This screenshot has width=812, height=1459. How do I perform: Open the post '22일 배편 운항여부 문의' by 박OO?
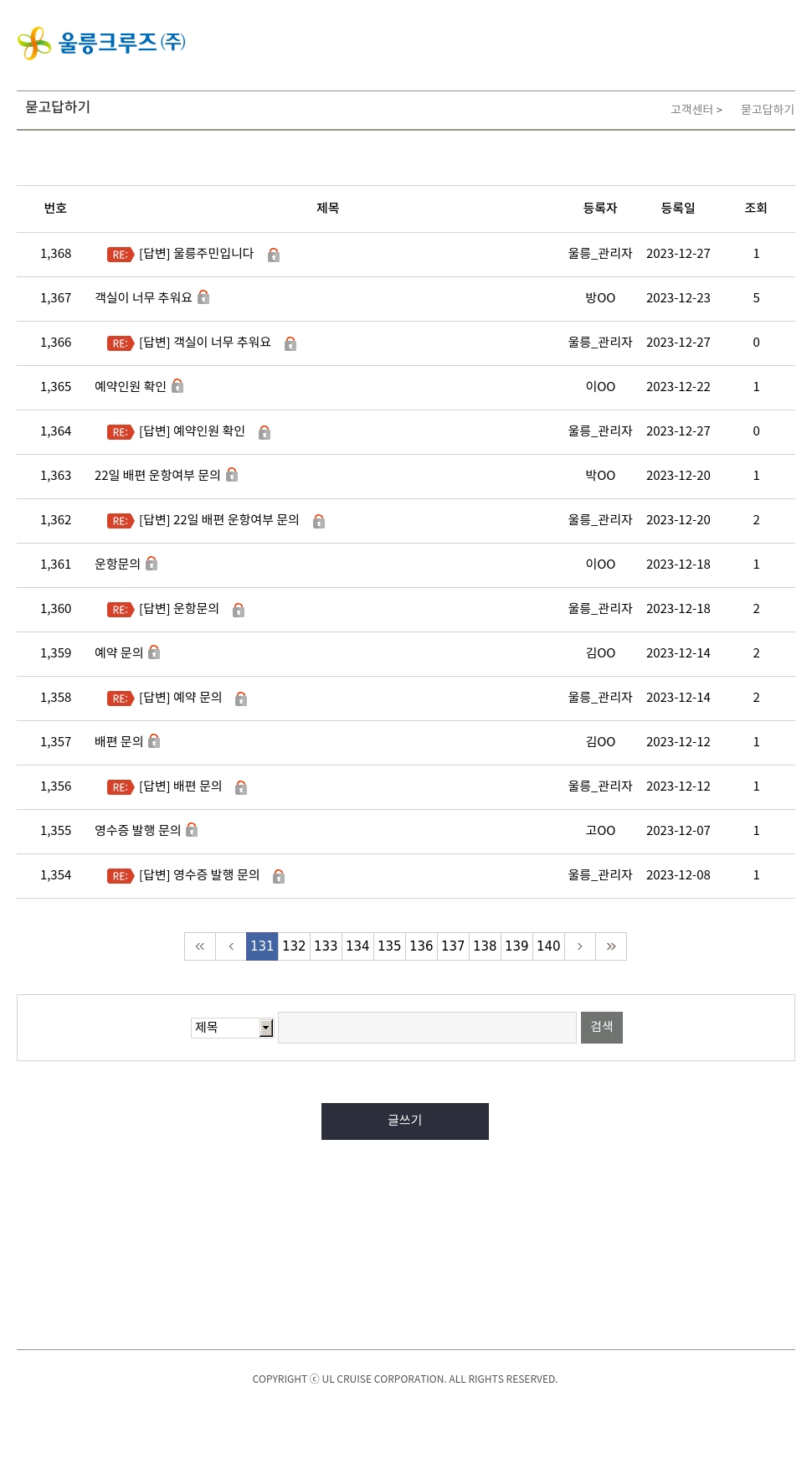point(157,475)
